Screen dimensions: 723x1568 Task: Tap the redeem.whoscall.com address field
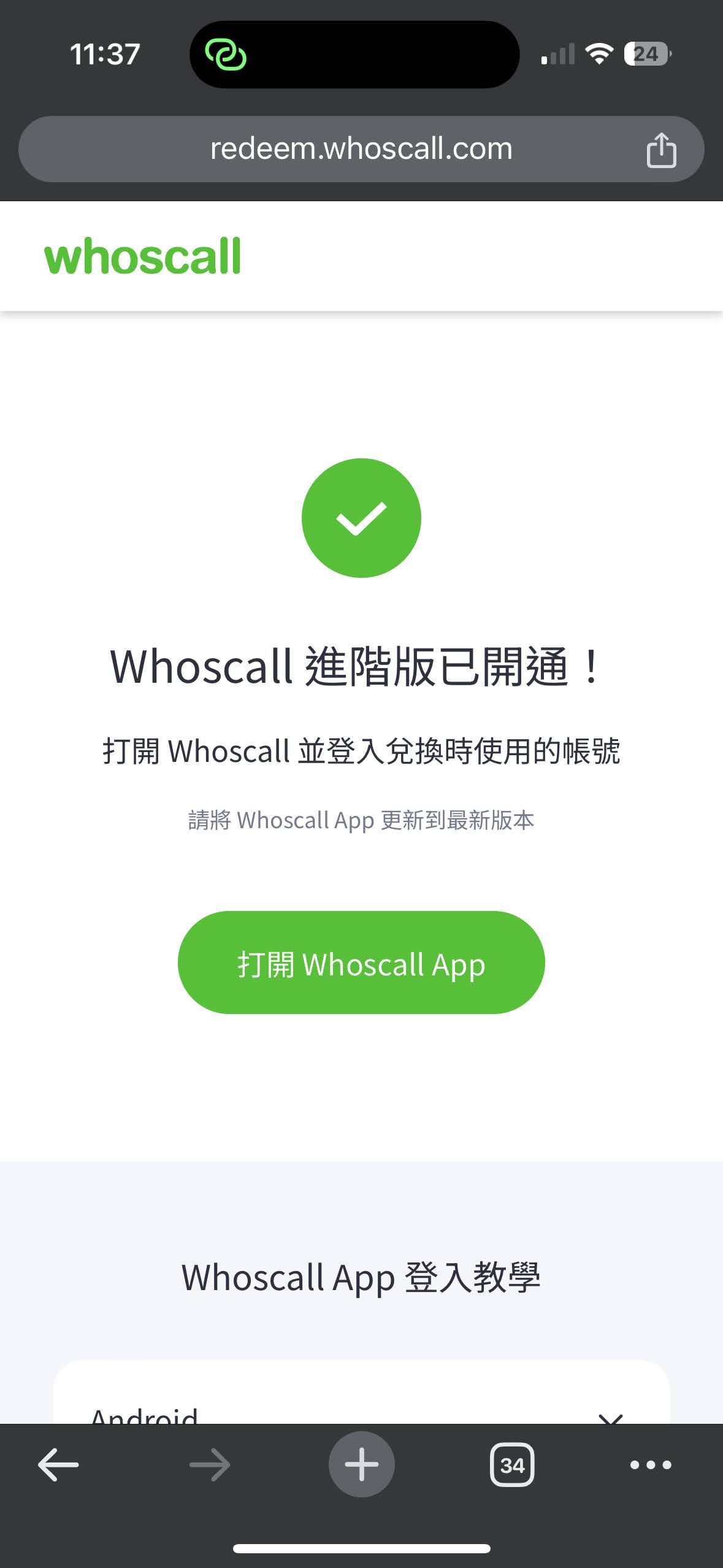click(x=361, y=149)
